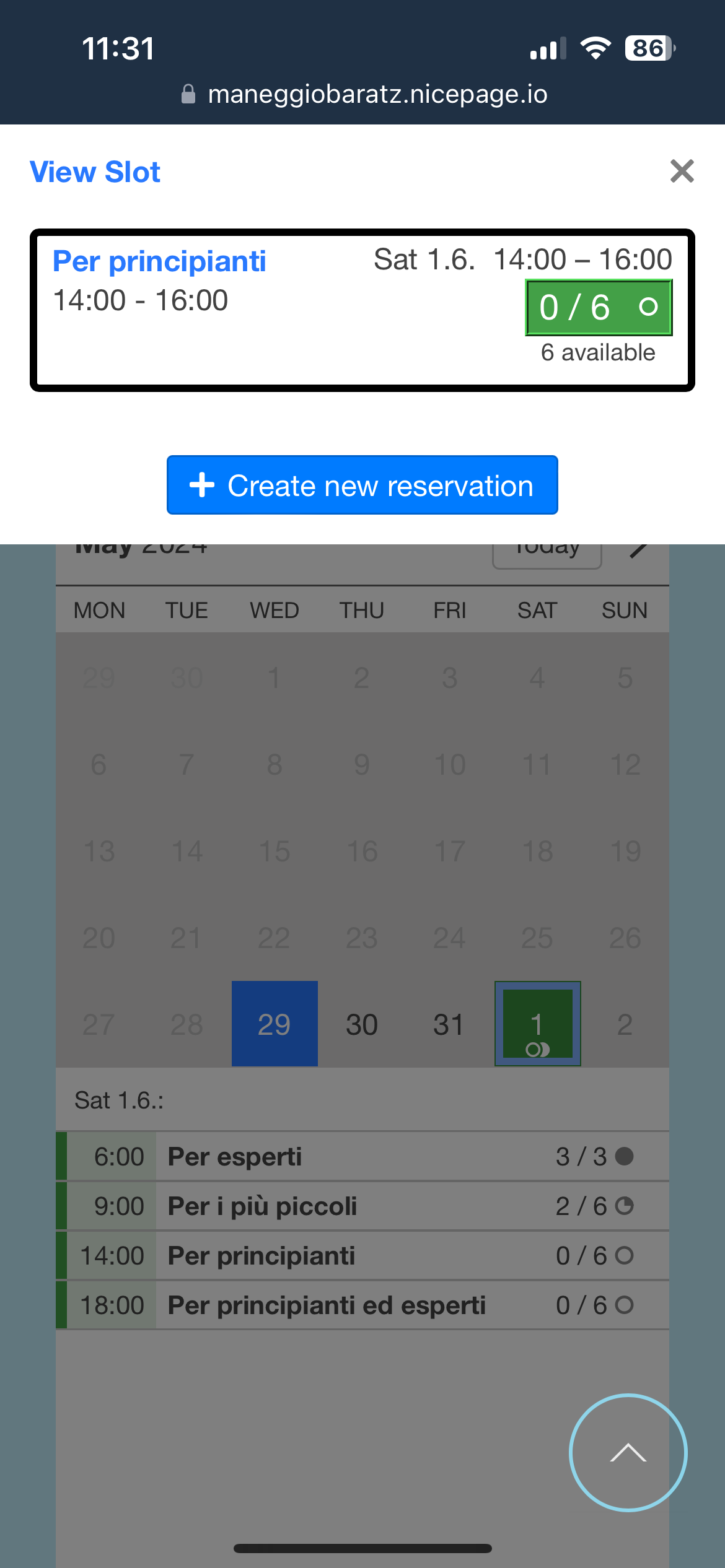This screenshot has height=1568, width=725.
Task: Tap the green 0 / 6 availability badge
Action: coord(599,307)
